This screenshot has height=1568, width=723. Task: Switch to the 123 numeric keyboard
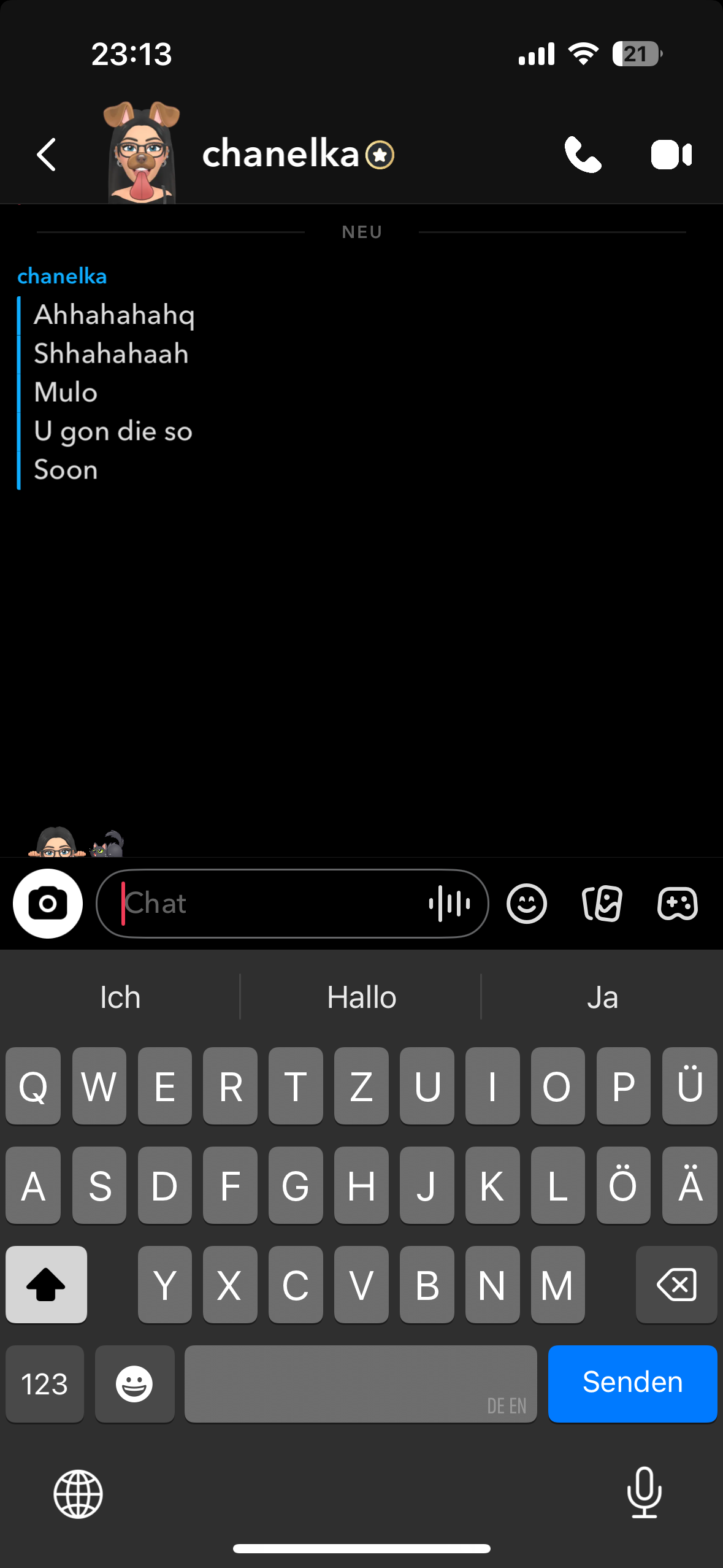pyautogui.click(x=44, y=1383)
